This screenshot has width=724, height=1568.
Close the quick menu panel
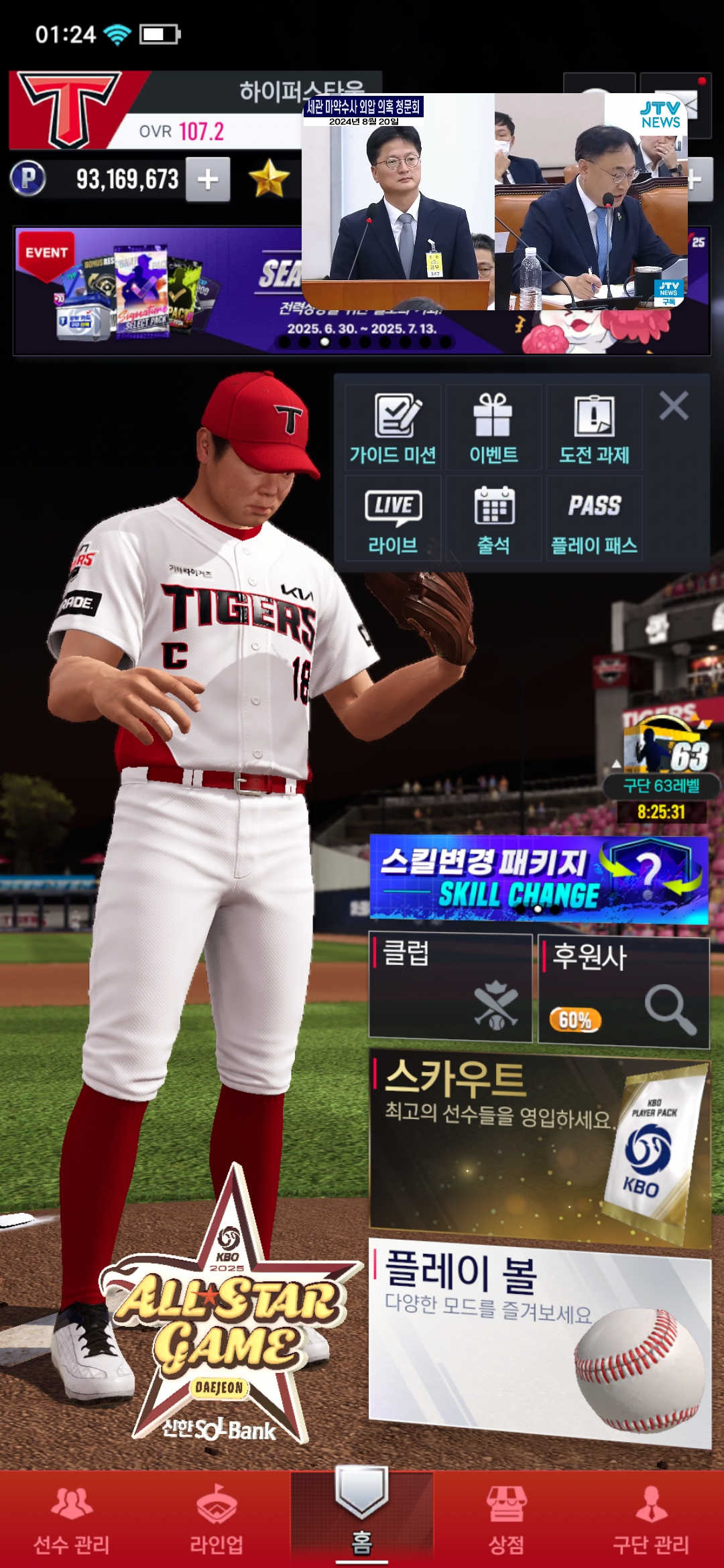tap(674, 406)
